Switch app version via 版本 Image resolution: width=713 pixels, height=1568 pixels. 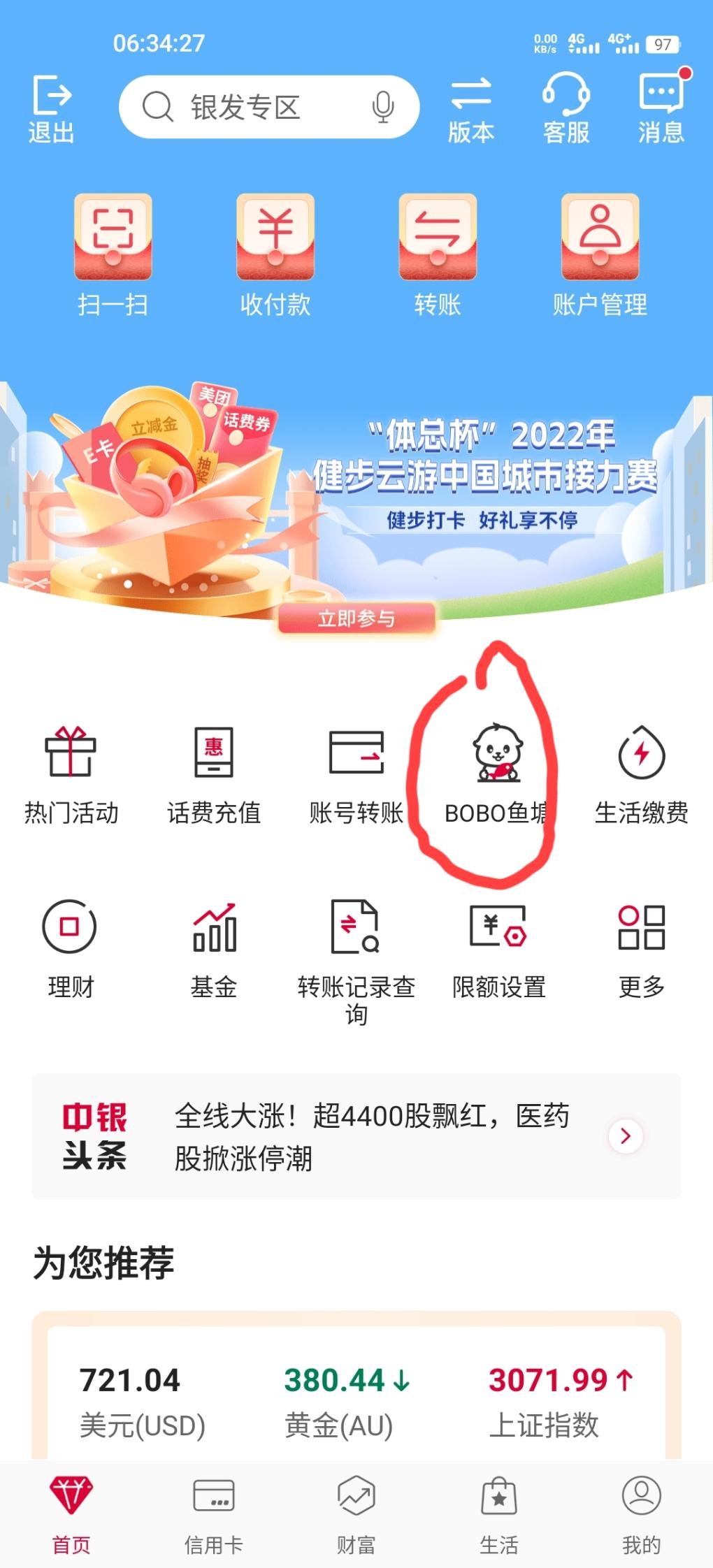(x=471, y=110)
